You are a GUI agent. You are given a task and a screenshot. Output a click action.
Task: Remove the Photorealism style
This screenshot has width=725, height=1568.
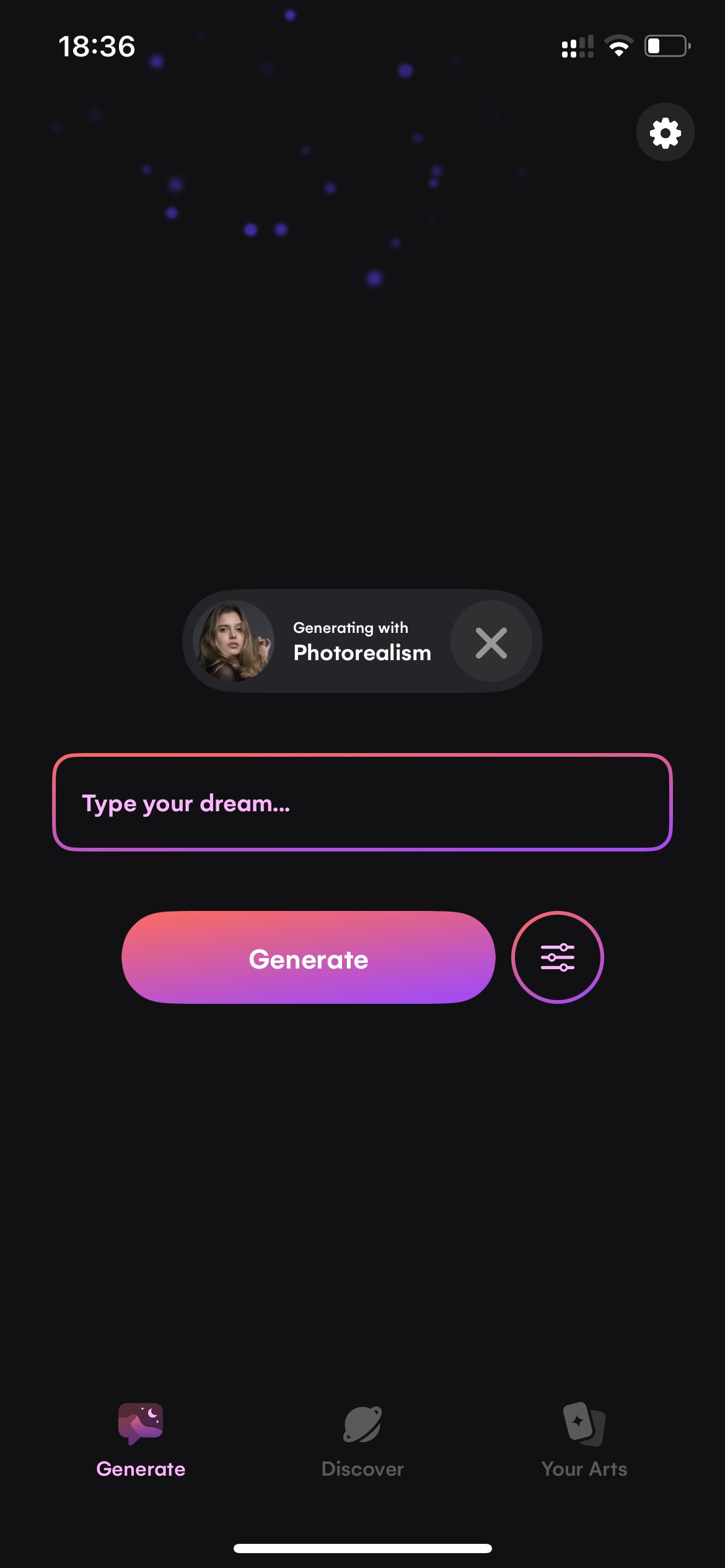[491, 642]
